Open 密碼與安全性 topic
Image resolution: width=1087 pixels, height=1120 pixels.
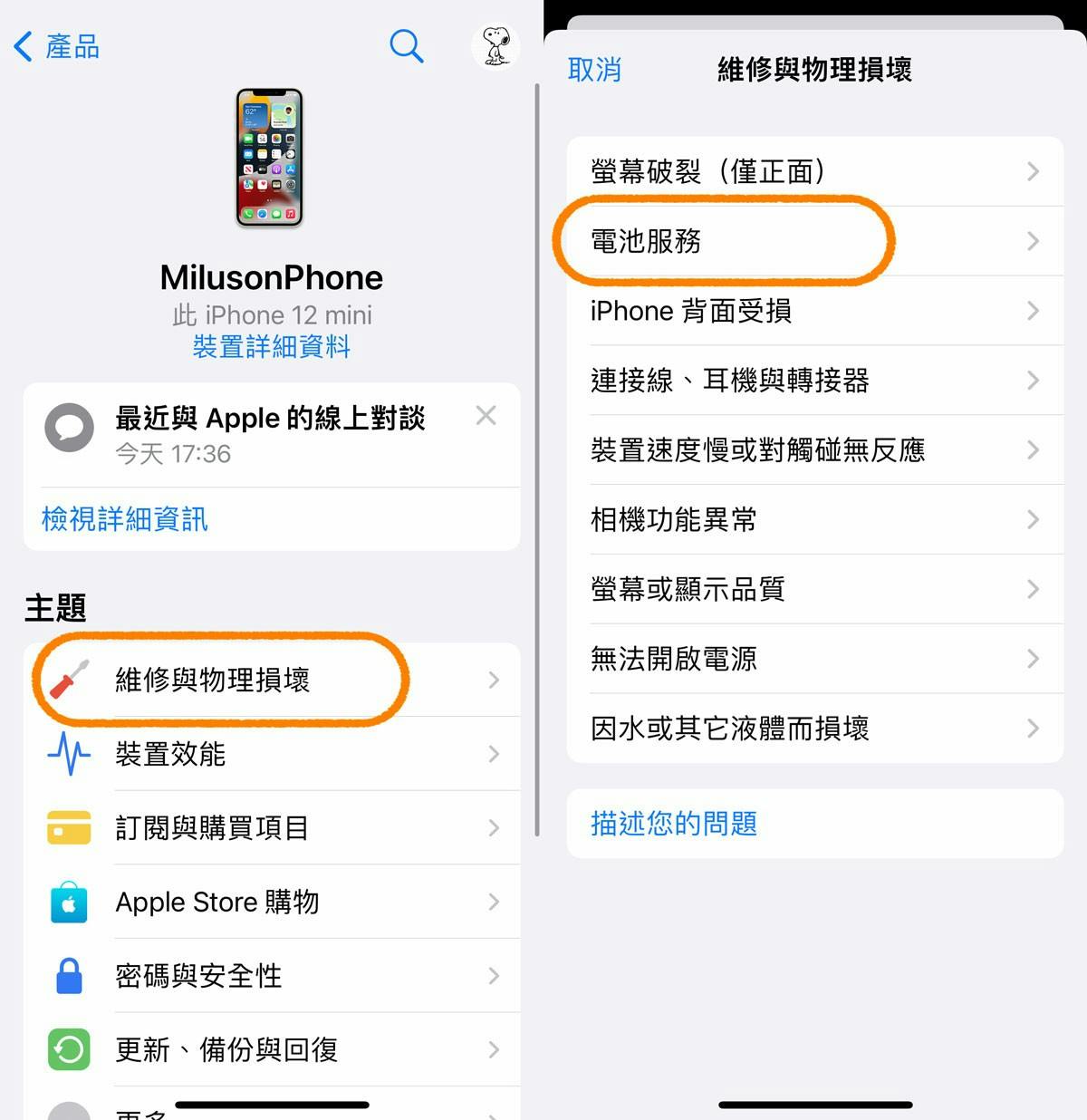coord(272,976)
